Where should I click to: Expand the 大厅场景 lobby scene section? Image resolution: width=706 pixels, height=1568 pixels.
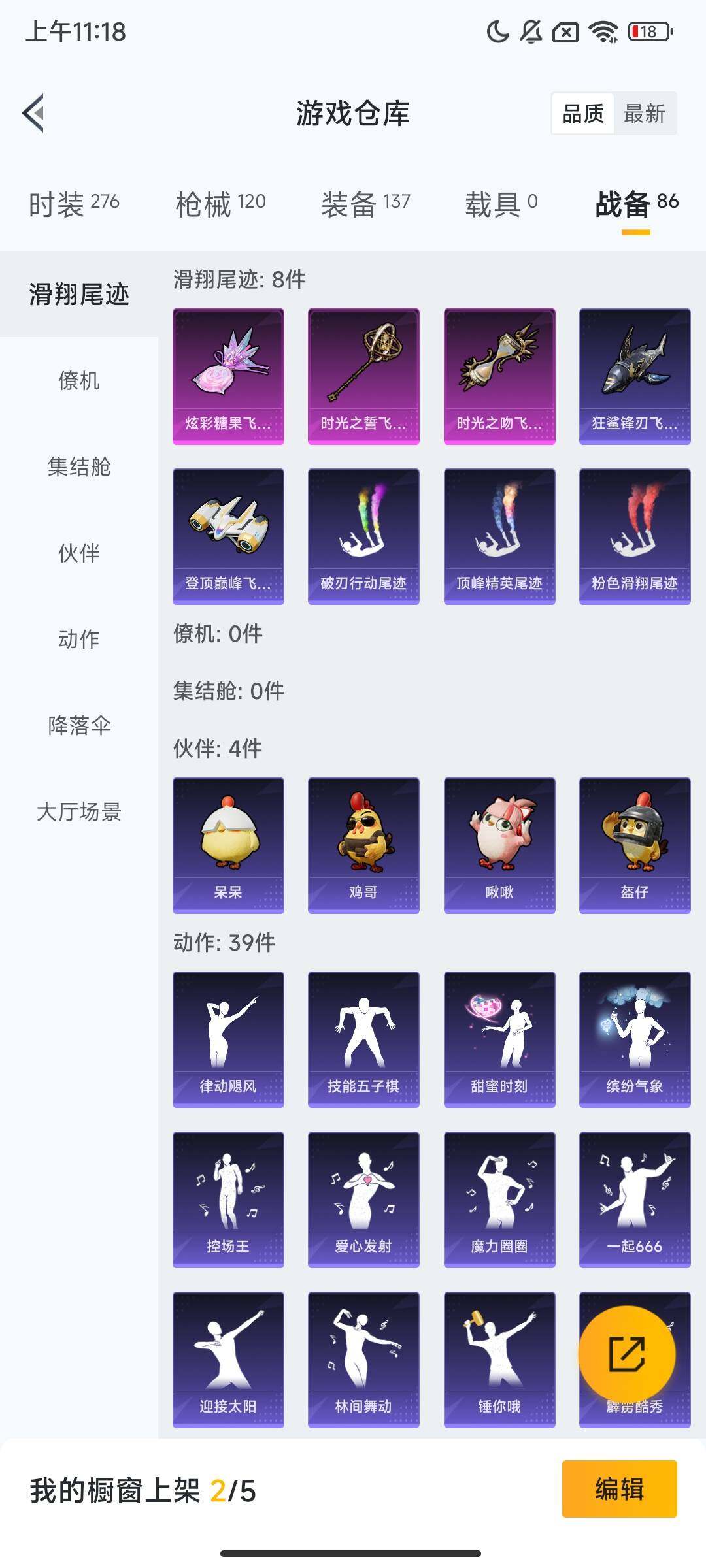tap(80, 813)
